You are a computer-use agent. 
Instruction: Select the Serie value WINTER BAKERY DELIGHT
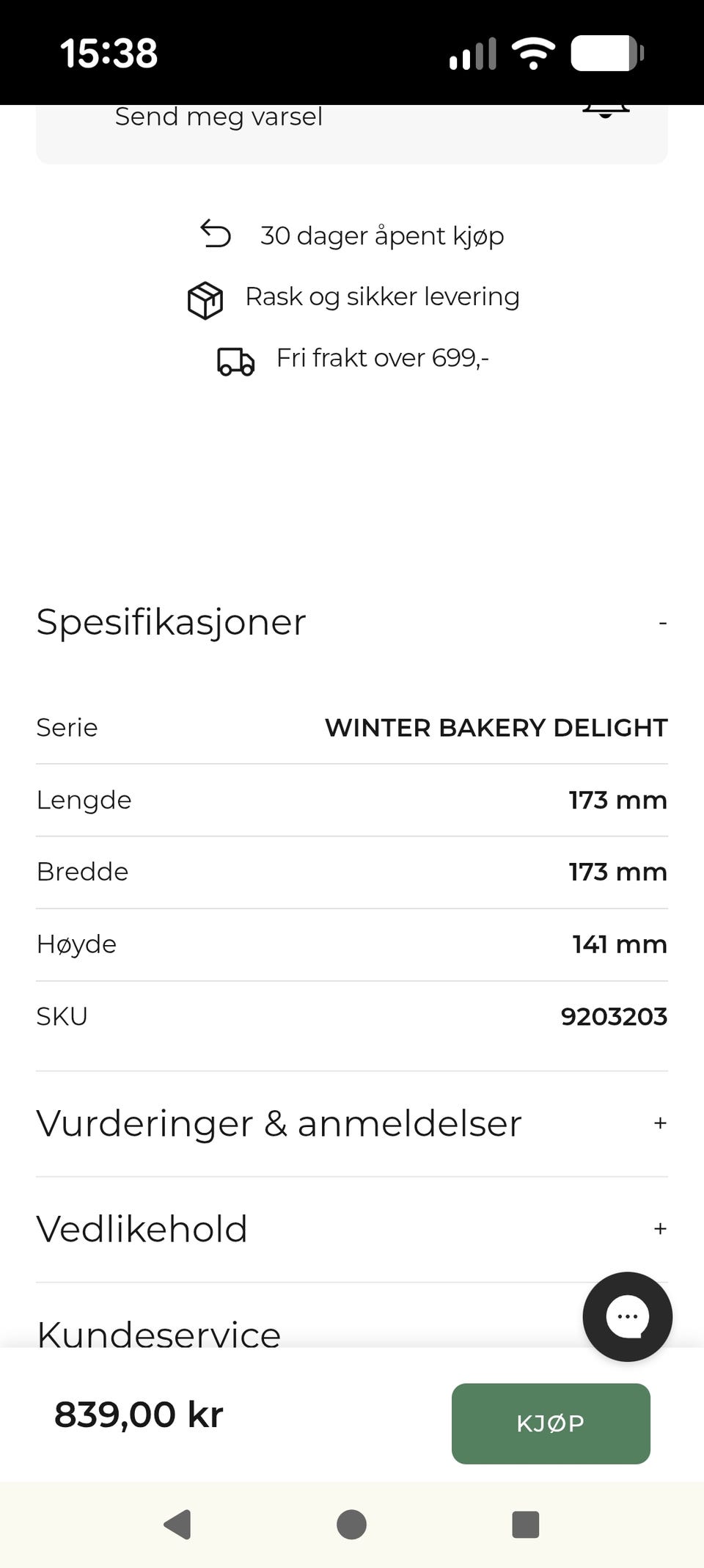click(x=496, y=727)
